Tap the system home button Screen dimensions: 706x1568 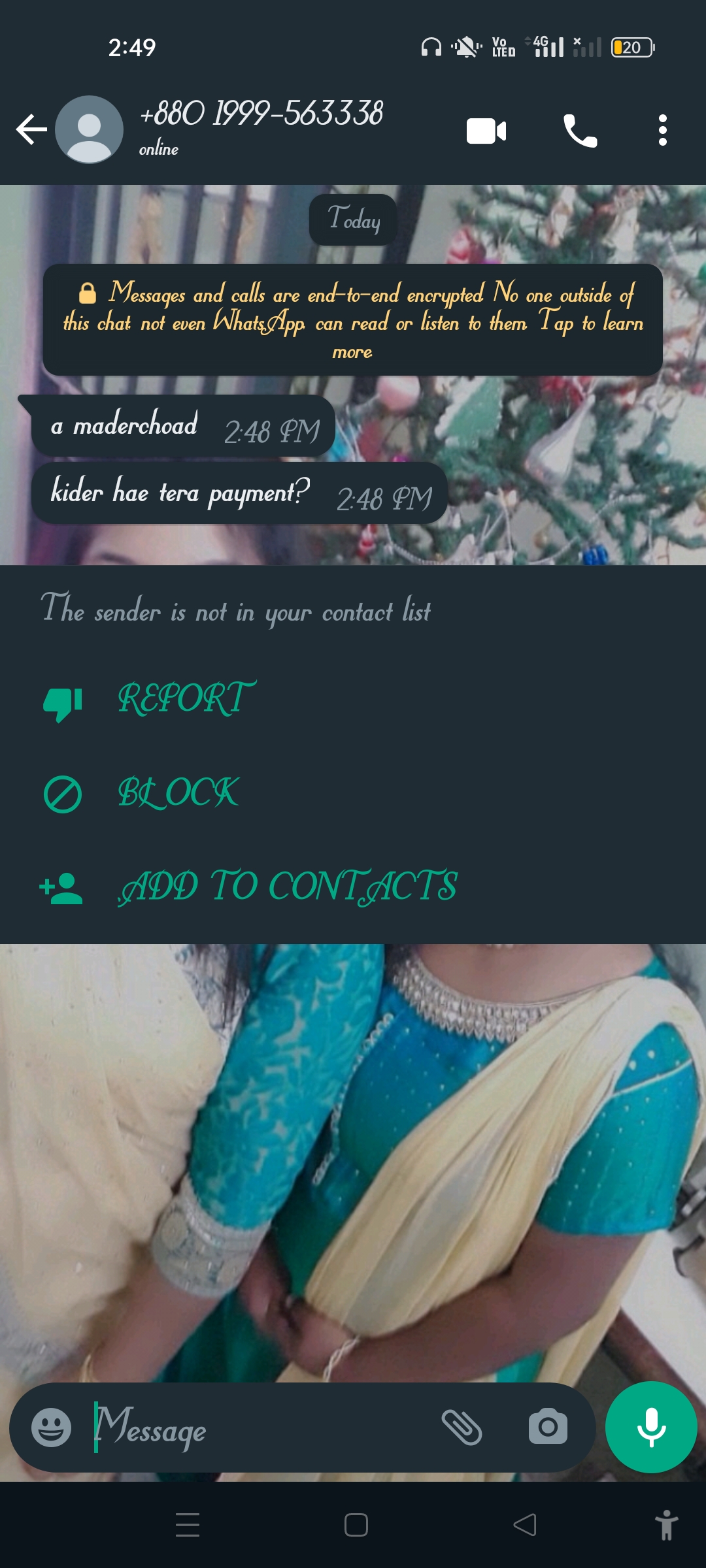point(356,1525)
